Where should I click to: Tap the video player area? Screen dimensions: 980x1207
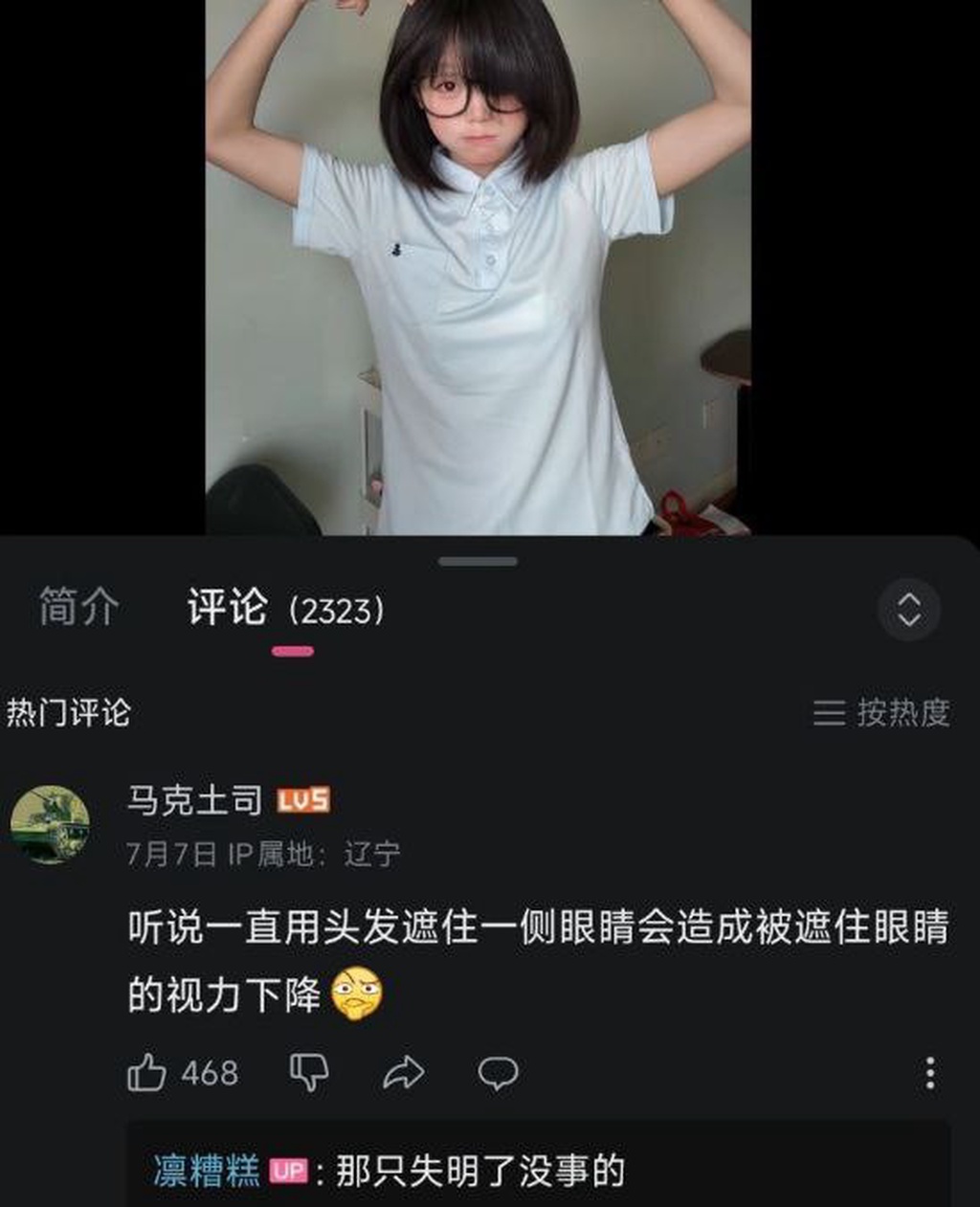click(x=479, y=268)
